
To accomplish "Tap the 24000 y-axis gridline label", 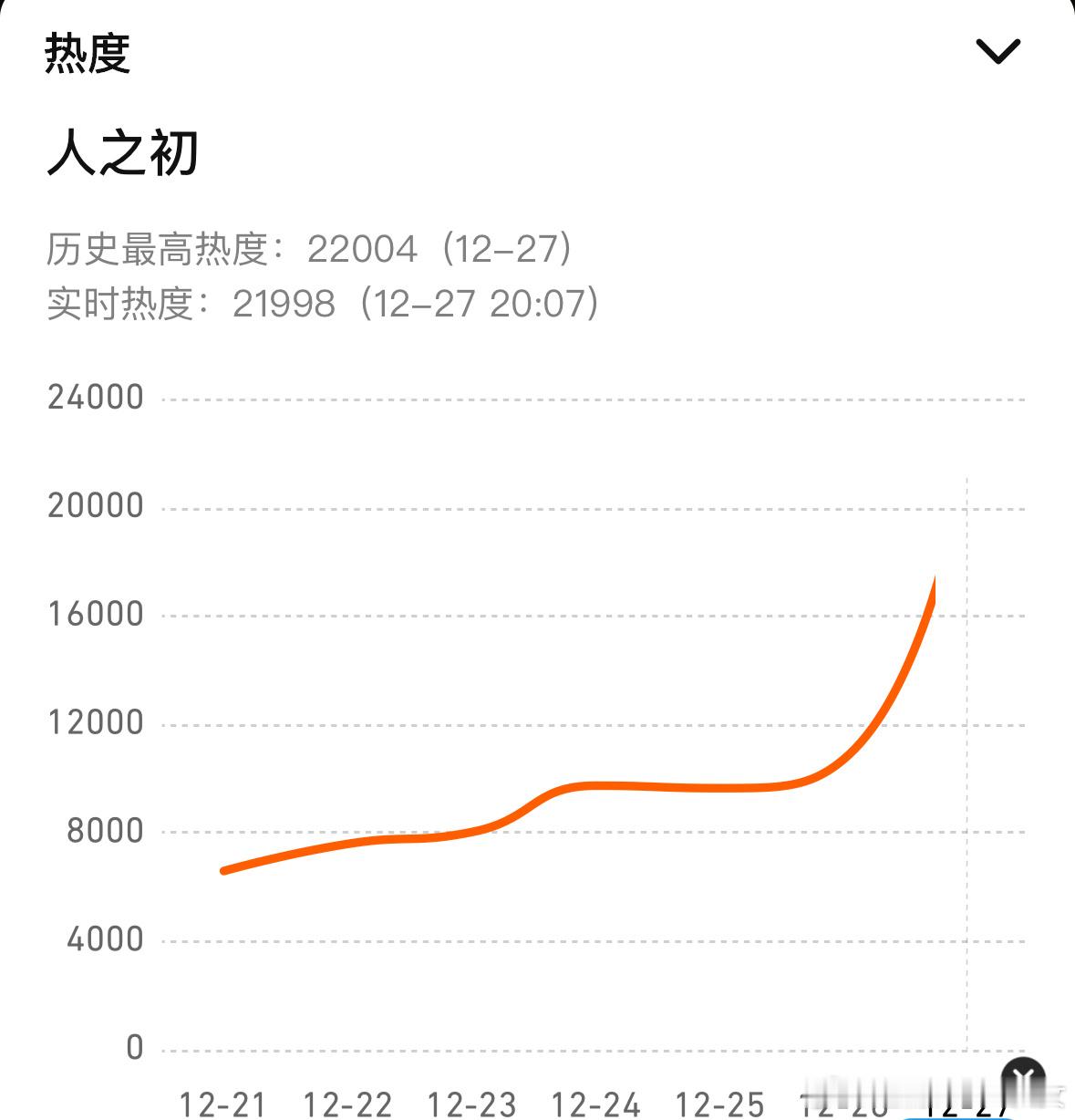I will point(96,396).
